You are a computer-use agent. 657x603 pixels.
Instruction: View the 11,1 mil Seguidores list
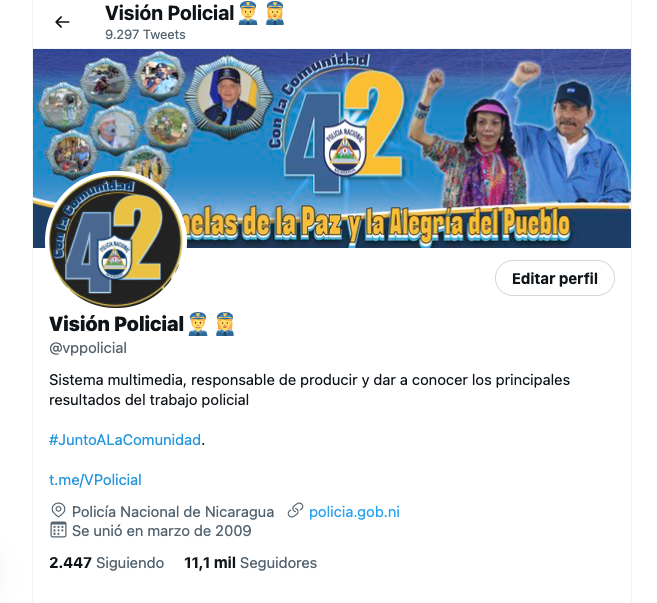pyautogui.click(x=250, y=563)
